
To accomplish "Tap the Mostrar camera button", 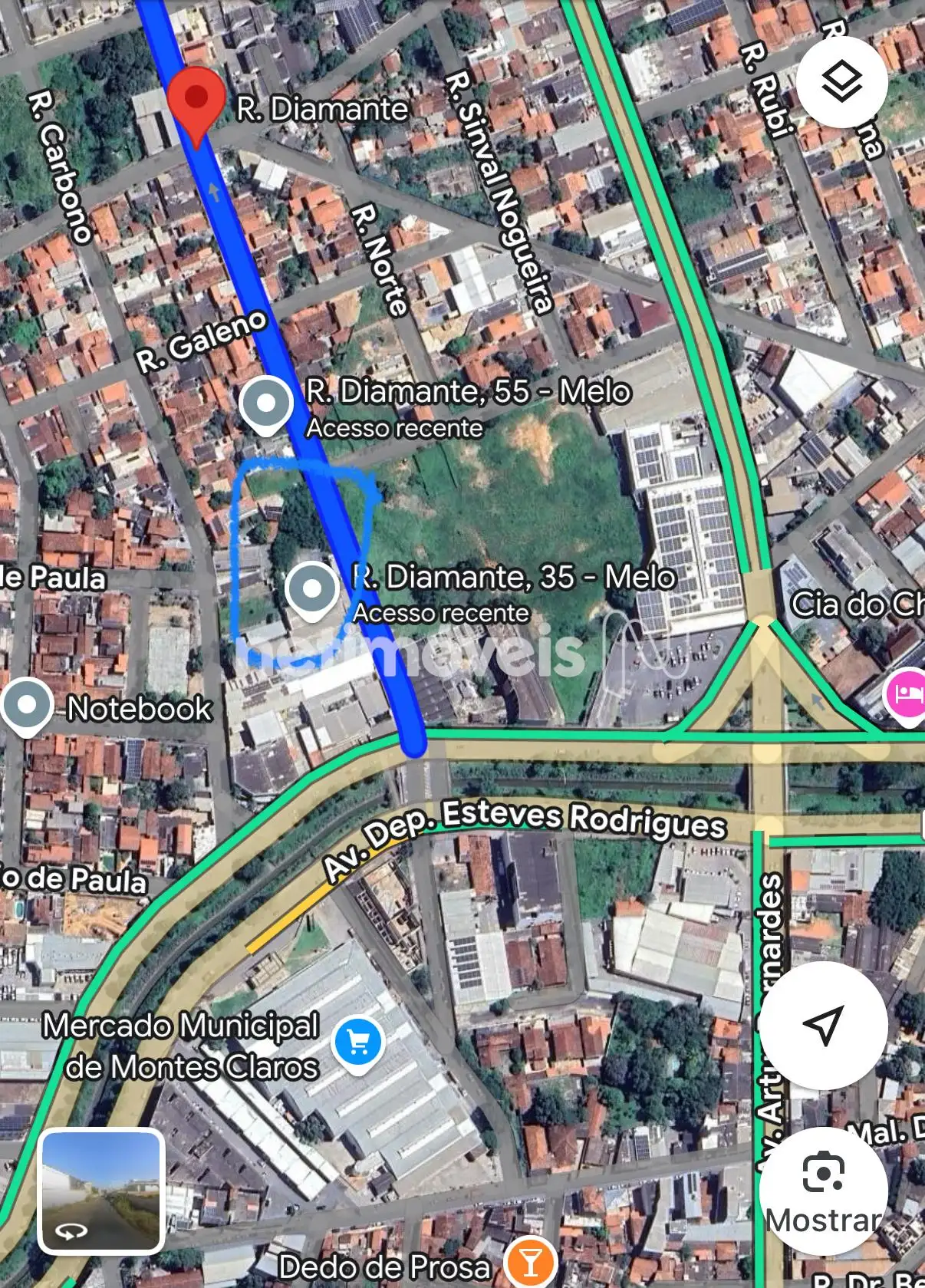I will [823, 1191].
